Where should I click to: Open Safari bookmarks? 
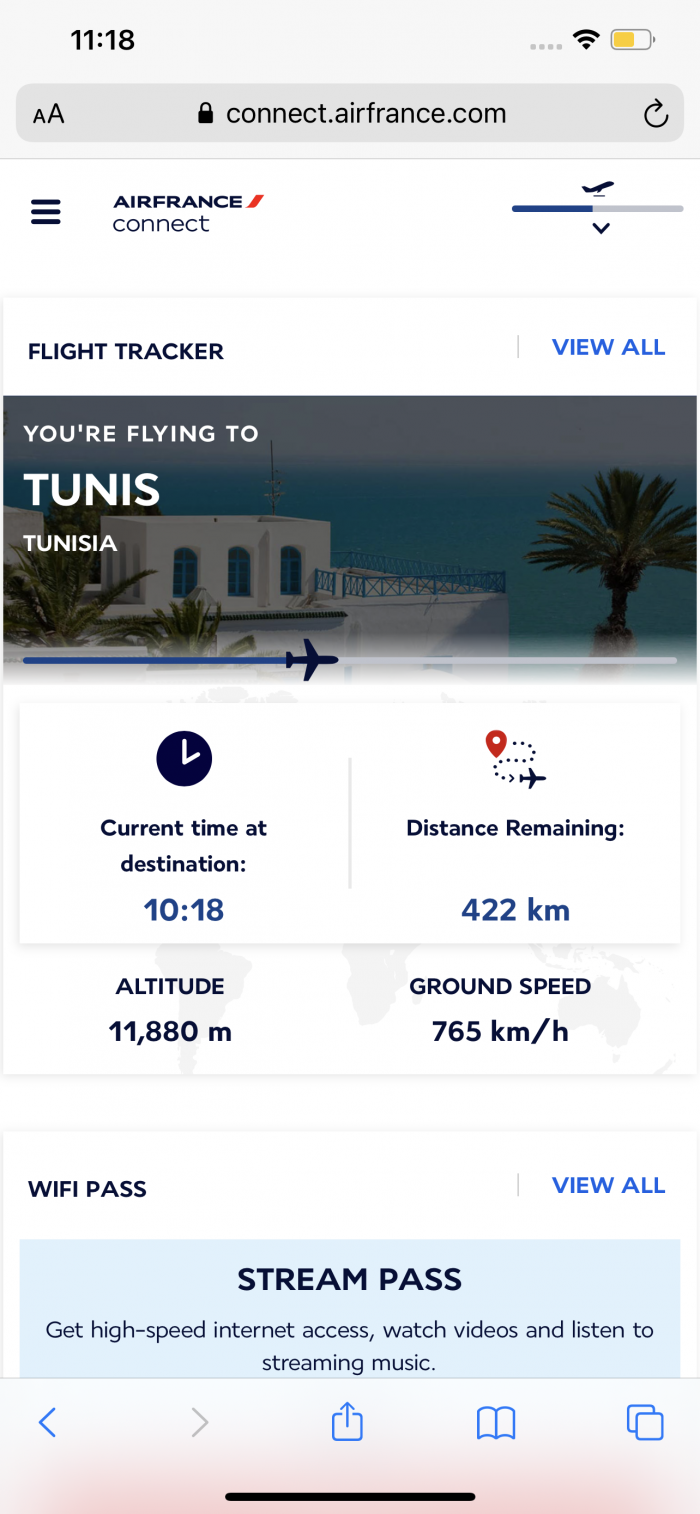coord(496,1422)
